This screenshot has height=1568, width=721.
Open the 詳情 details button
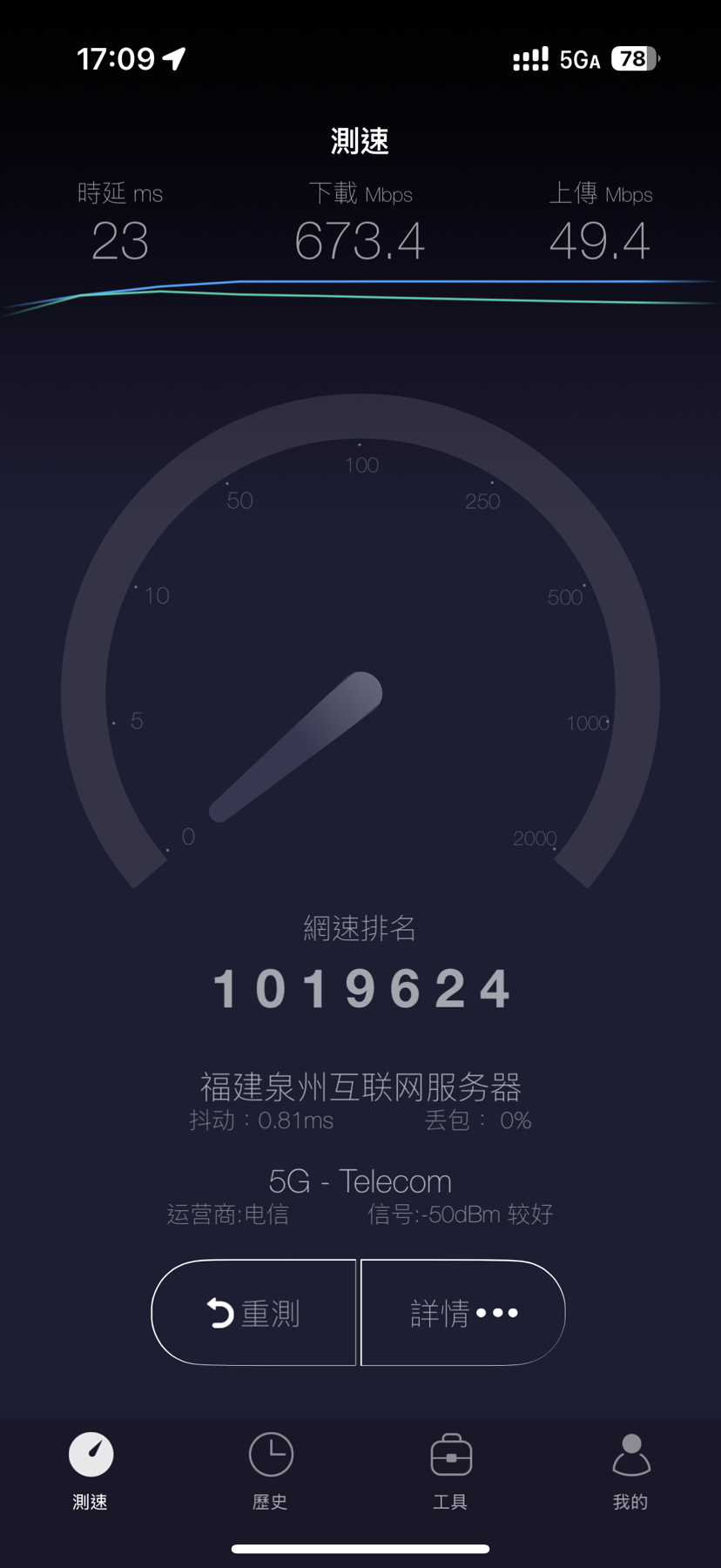pyautogui.click(x=463, y=1312)
